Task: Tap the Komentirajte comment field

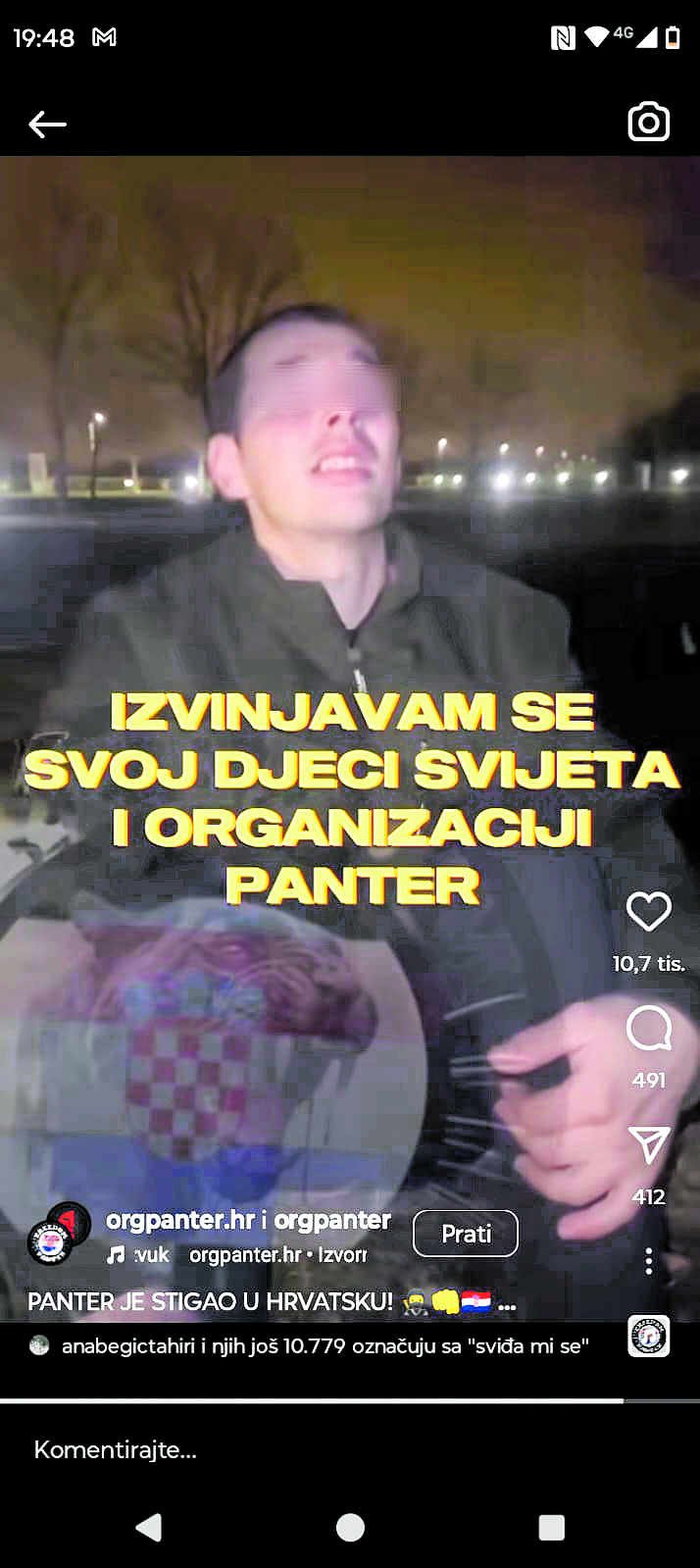Action: click(116, 1450)
